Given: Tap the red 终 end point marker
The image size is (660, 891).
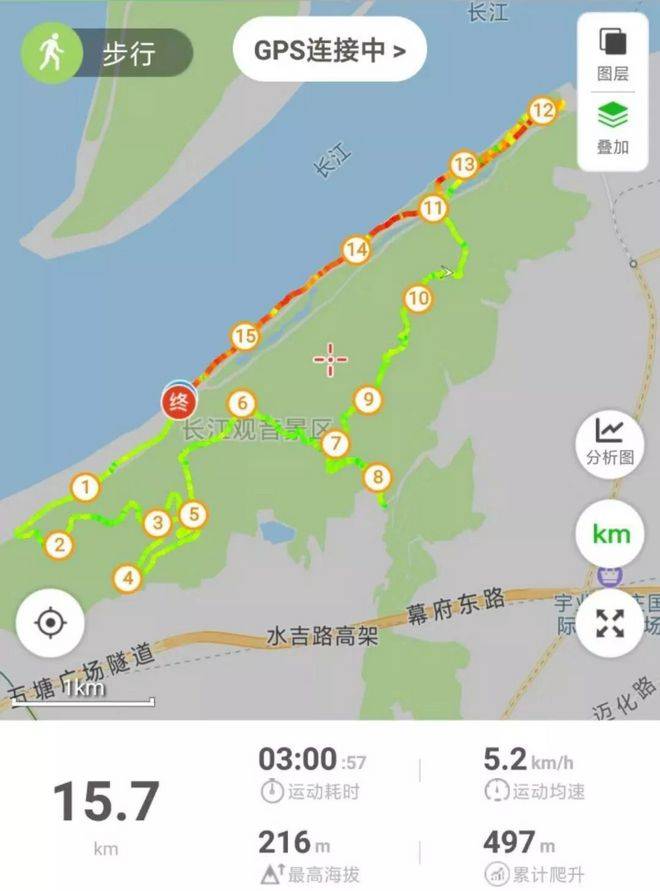Looking at the screenshot, I should [179, 403].
